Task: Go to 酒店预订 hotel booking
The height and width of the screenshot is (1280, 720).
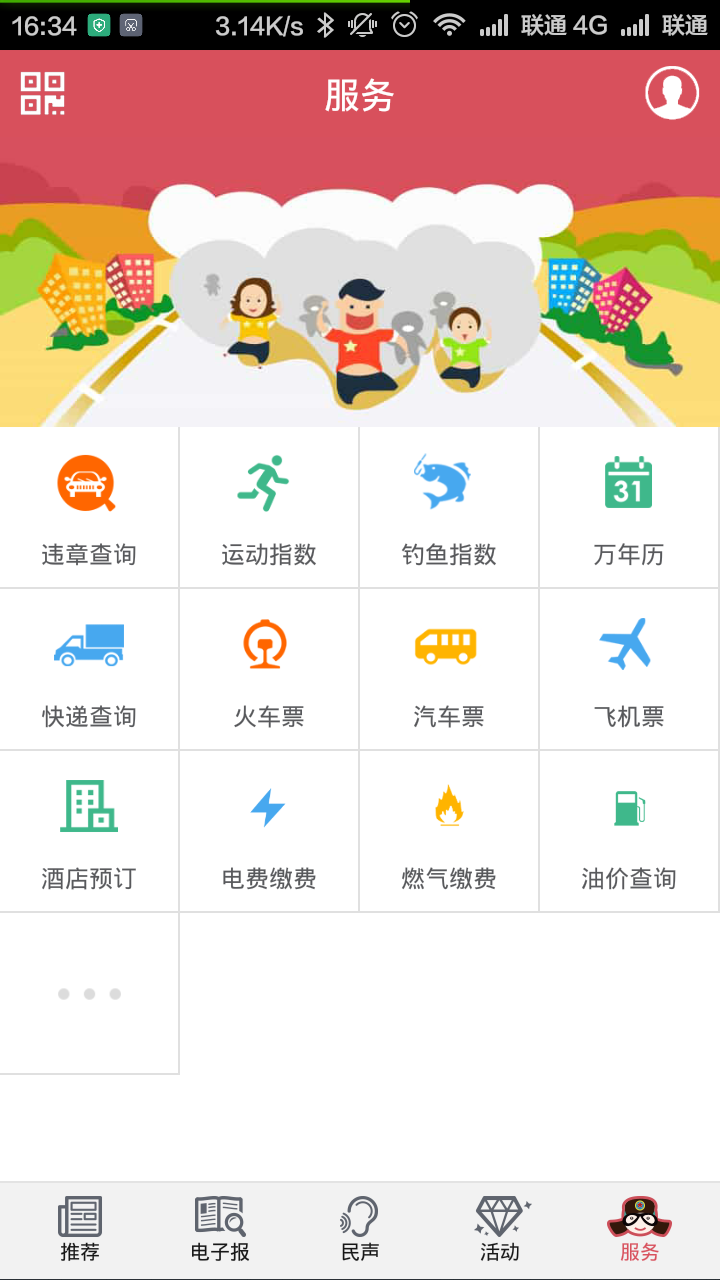Action: (89, 832)
